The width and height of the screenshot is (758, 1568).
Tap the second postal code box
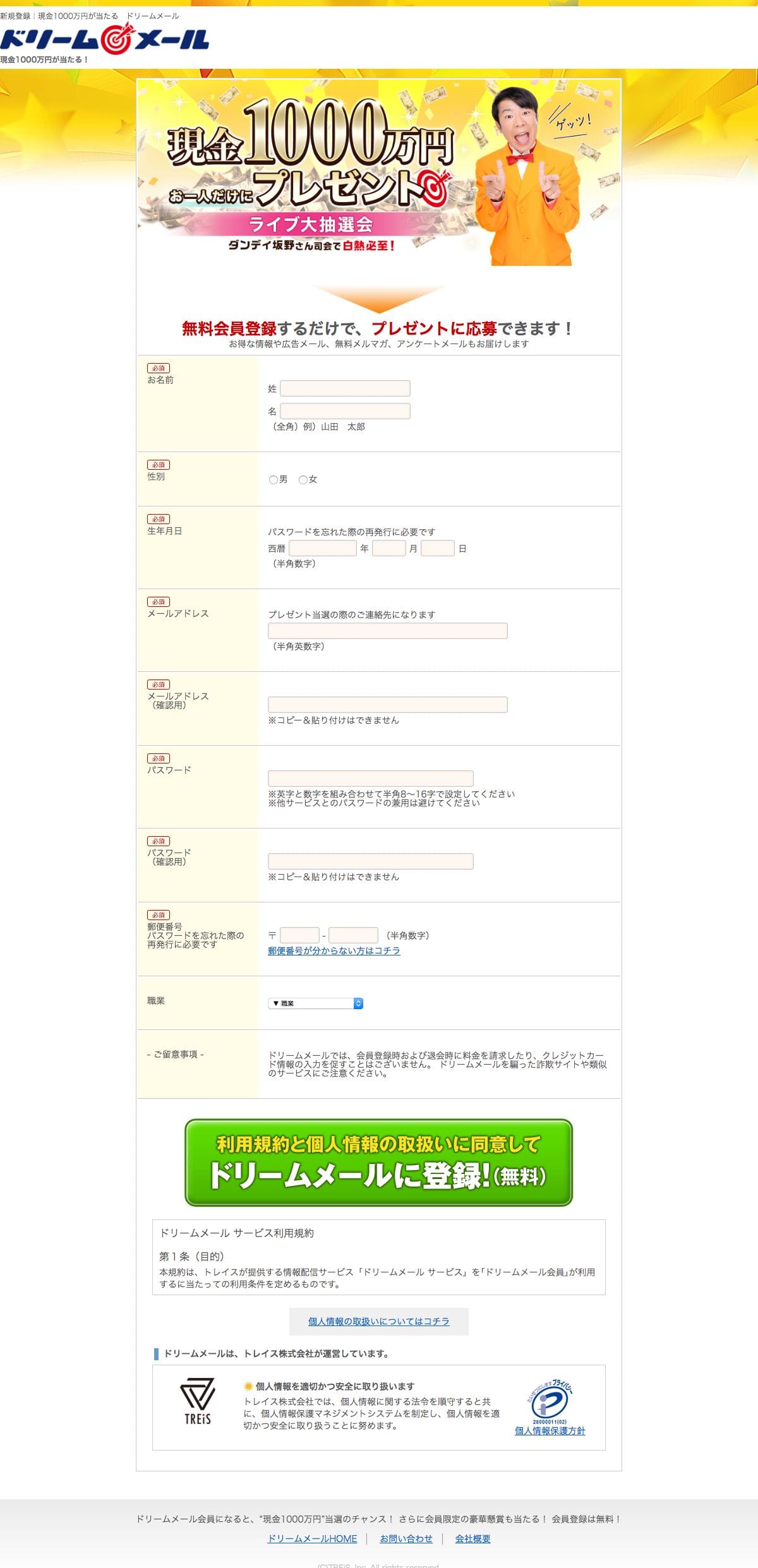[x=353, y=935]
